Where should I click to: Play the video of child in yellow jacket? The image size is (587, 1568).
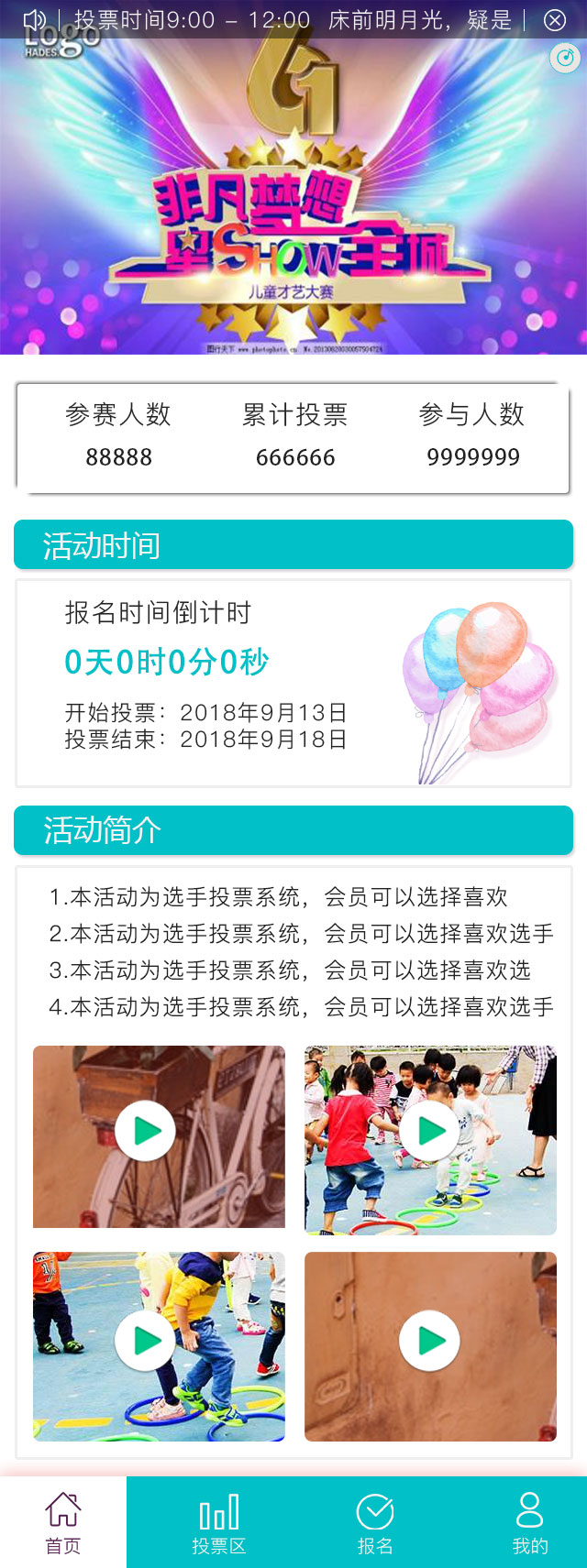[x=145, y=1341]
